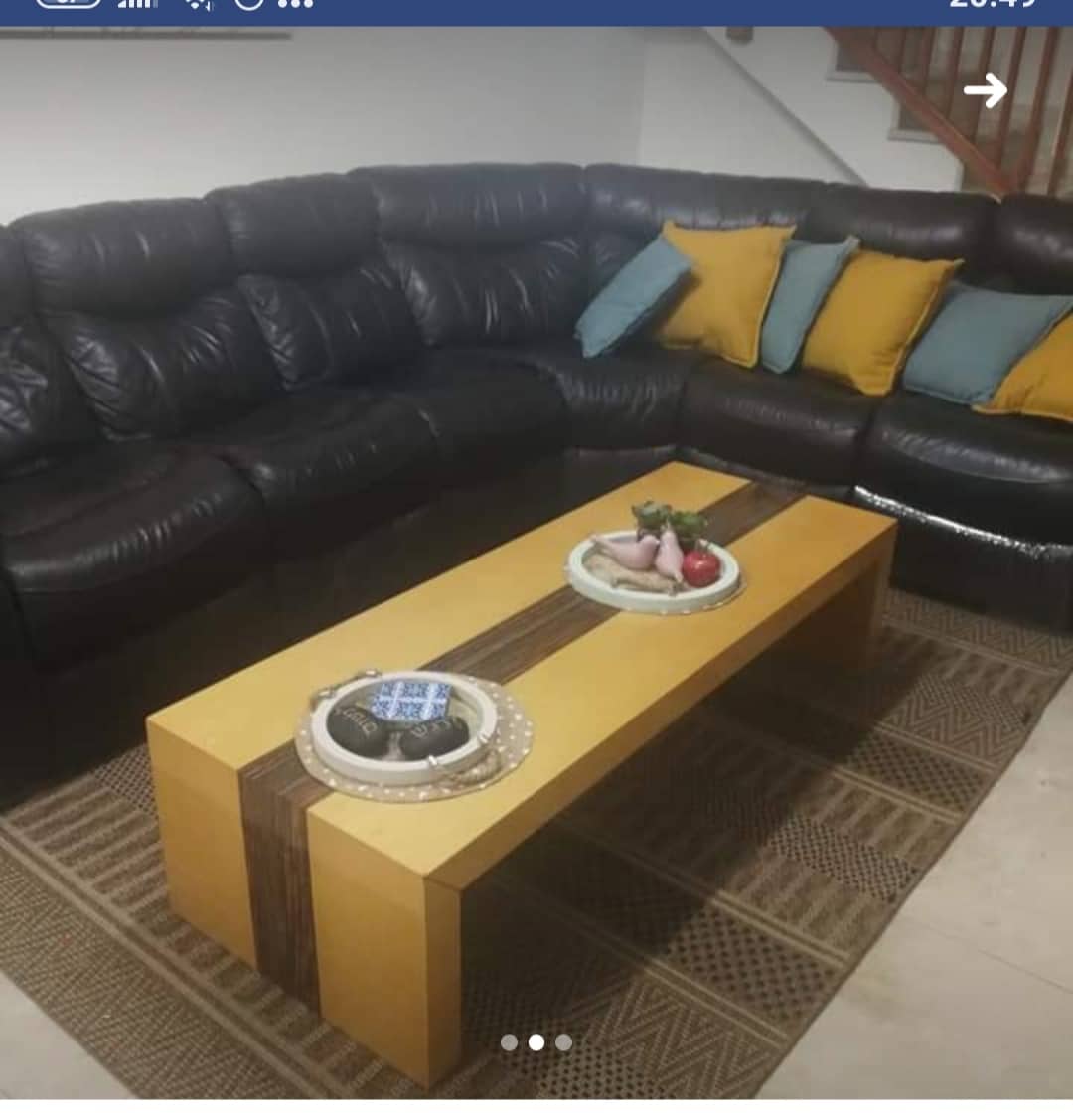
Task: Jump to the first photo indicator dot
Action: coord(509,1042)
